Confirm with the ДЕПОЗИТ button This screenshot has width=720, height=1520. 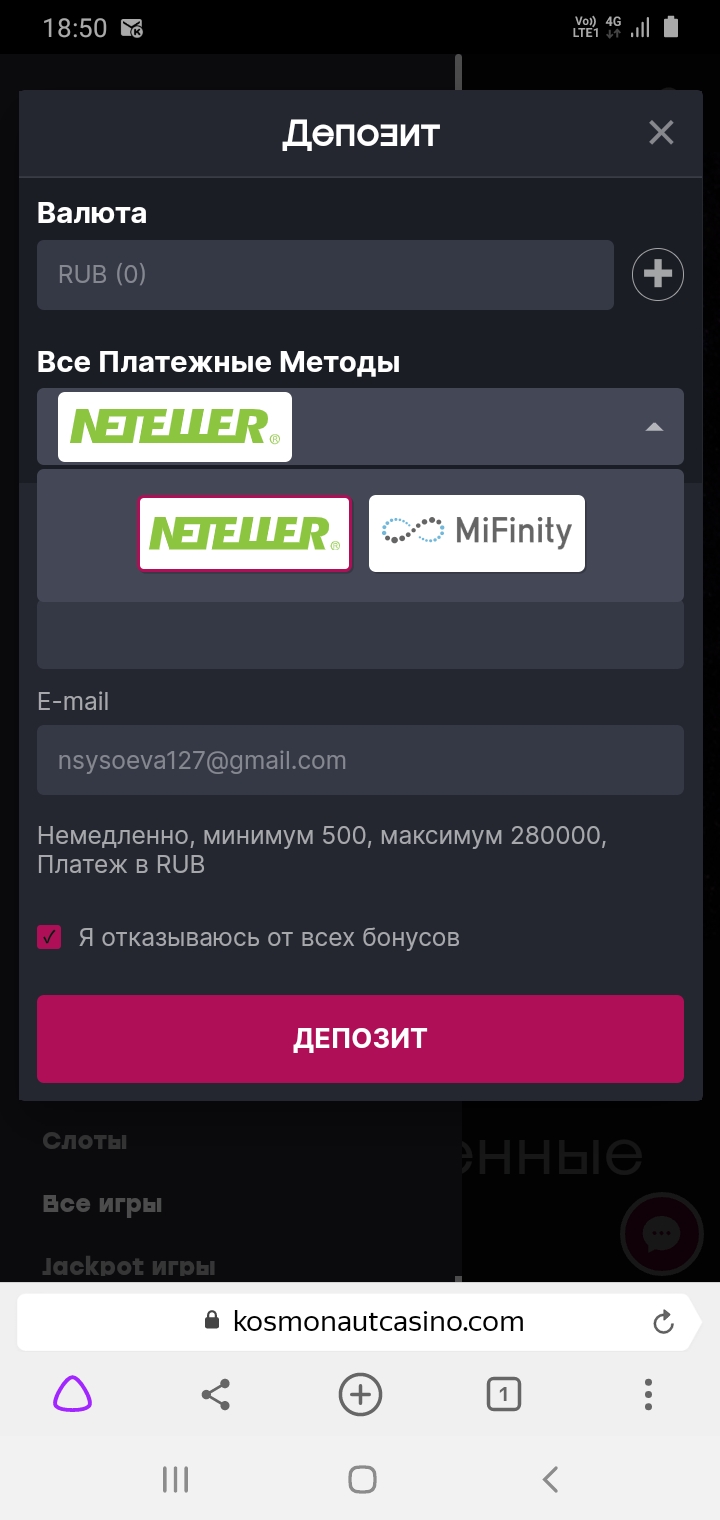coord(360,1038)
